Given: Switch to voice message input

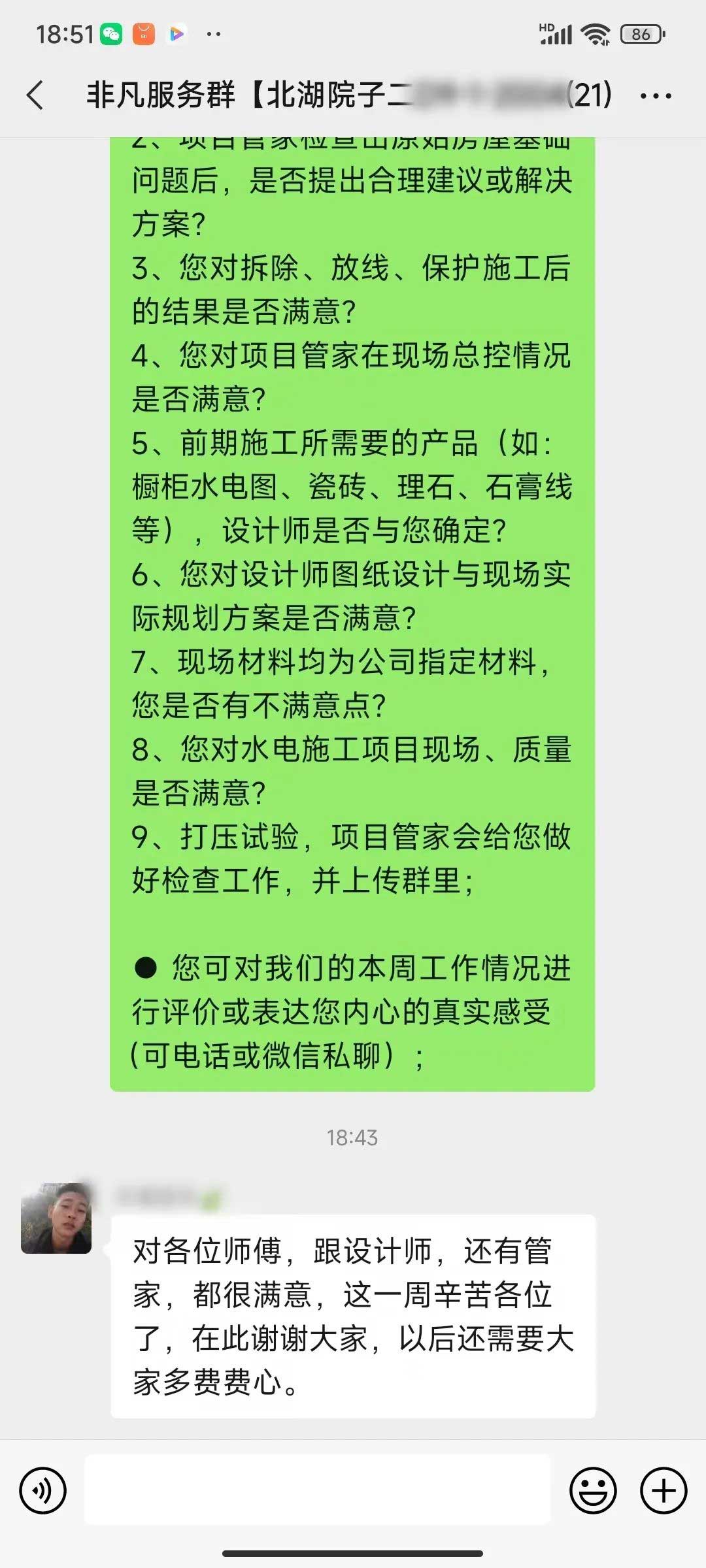Looking at the screenshot, I should click(x=43, y=1491).
